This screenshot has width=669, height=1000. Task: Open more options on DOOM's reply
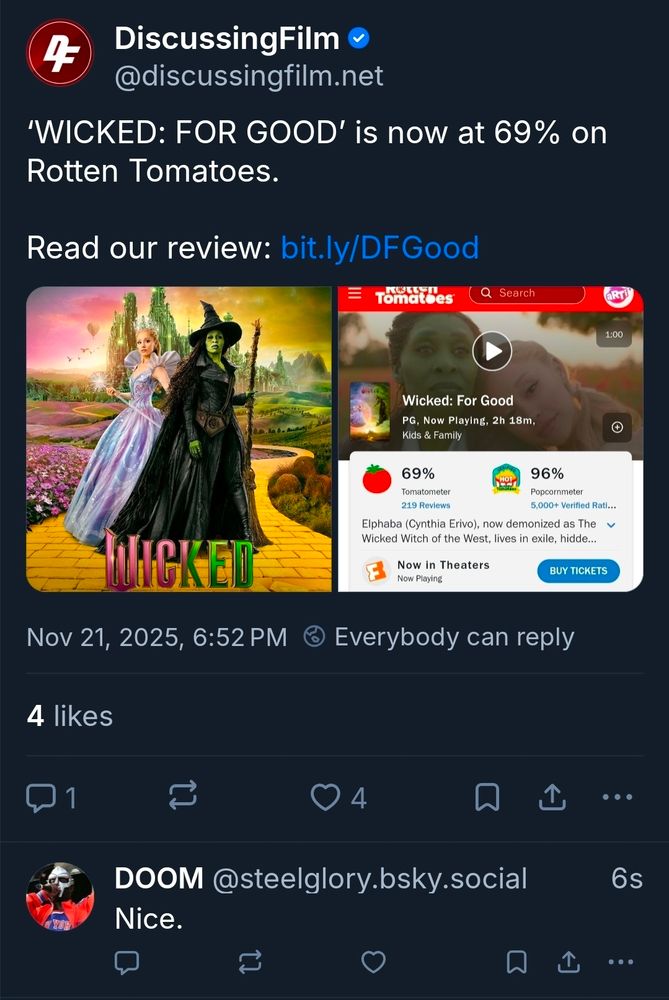tap(620, 962)
